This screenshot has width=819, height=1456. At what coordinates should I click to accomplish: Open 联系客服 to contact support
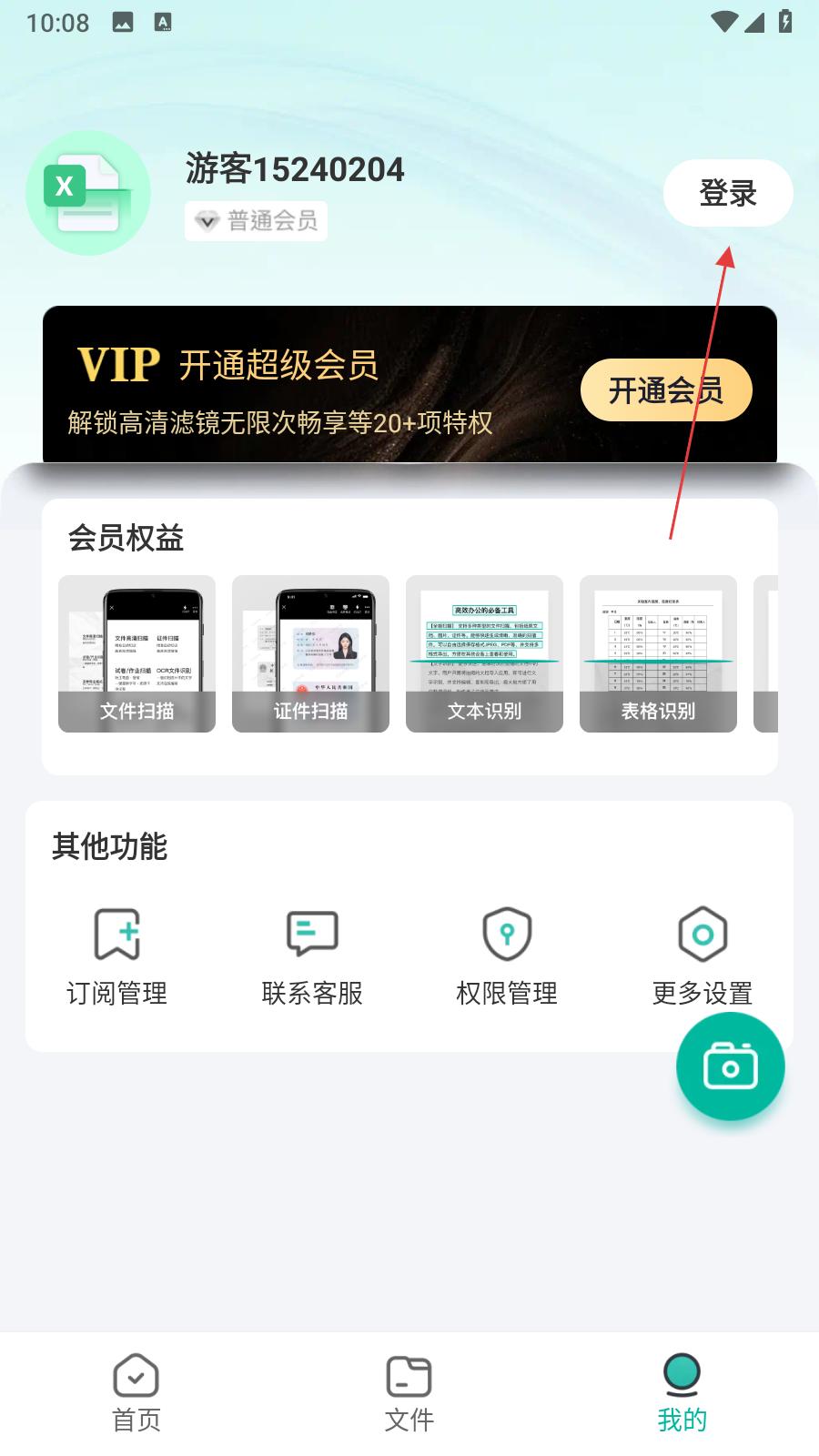[x=312, y=955]
